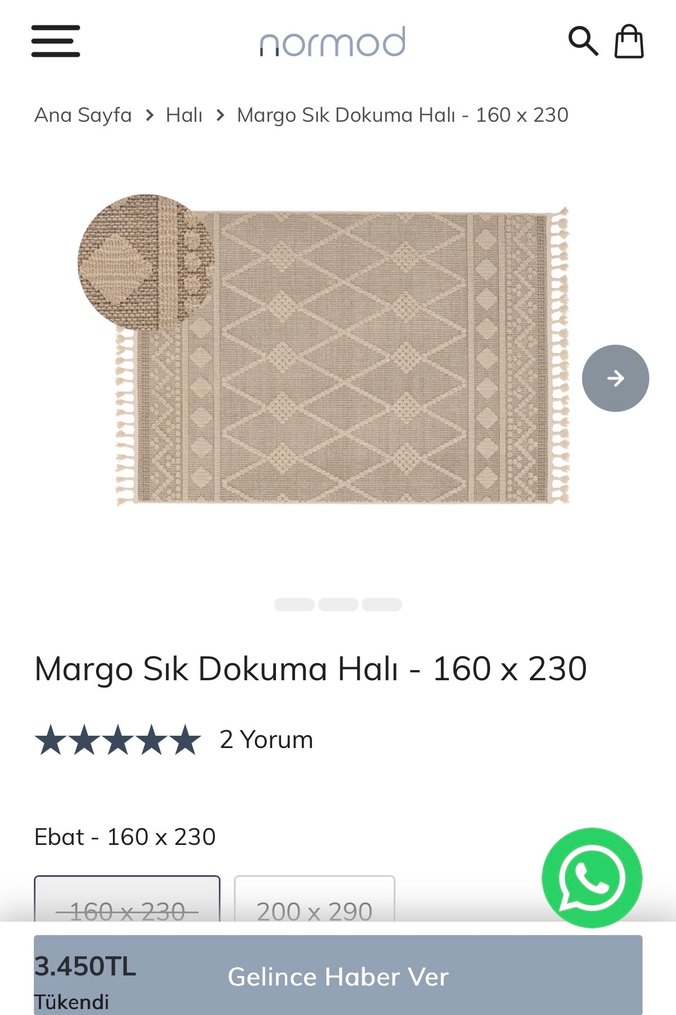Open the Halı breadcrumb category
The width and height of the screenshot is (676, 1015).
184,115
